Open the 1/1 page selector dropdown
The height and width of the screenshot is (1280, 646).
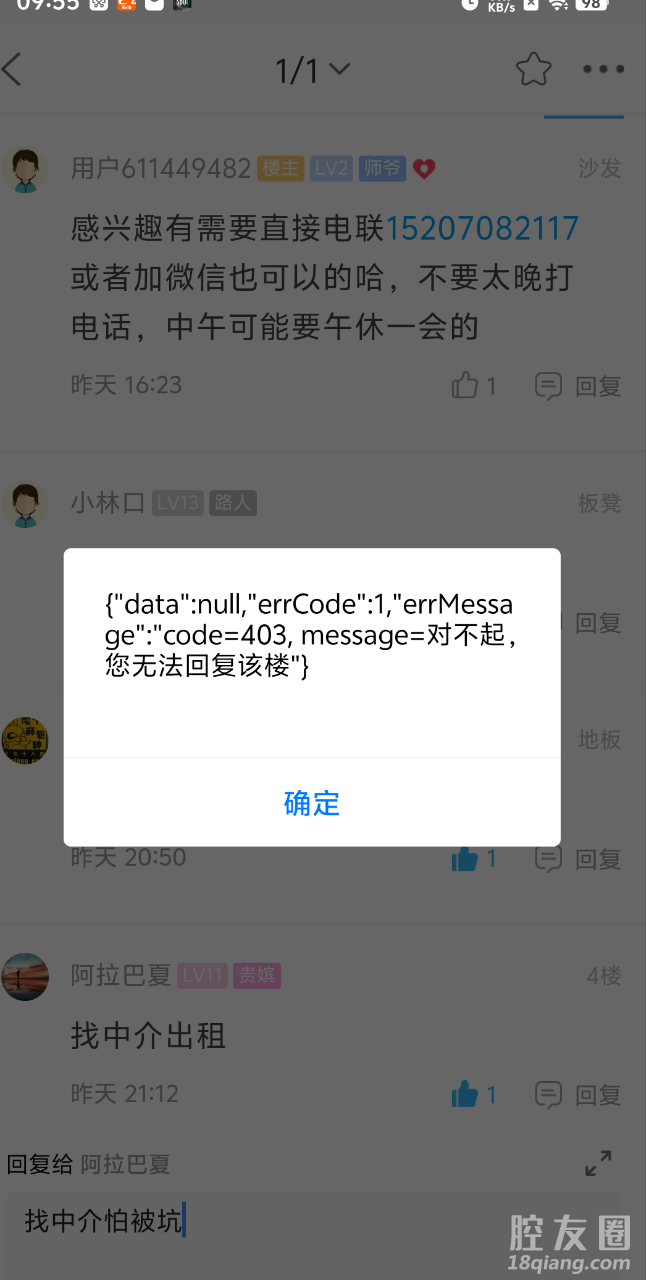pos(313,70)
